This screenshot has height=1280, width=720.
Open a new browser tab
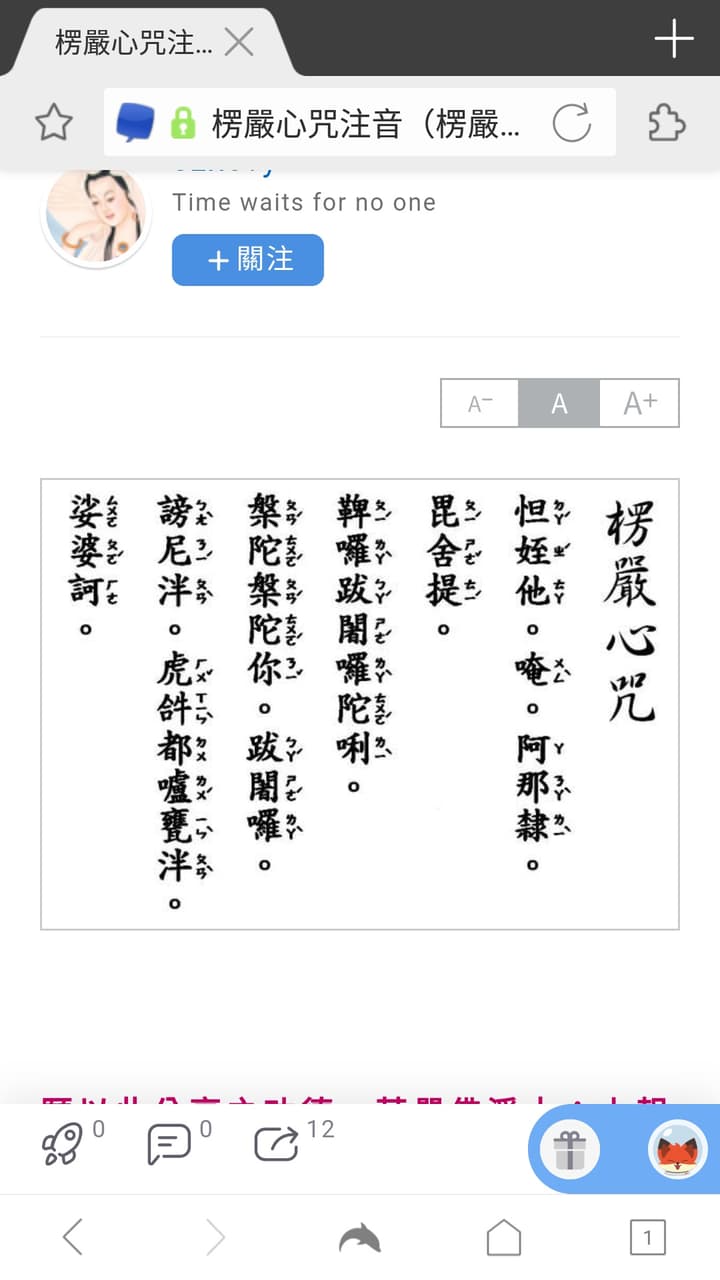tap(674, 40)
